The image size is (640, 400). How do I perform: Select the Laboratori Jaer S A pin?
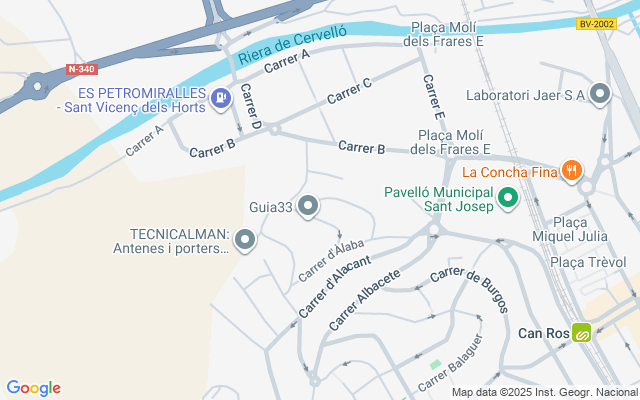[600, 95]
